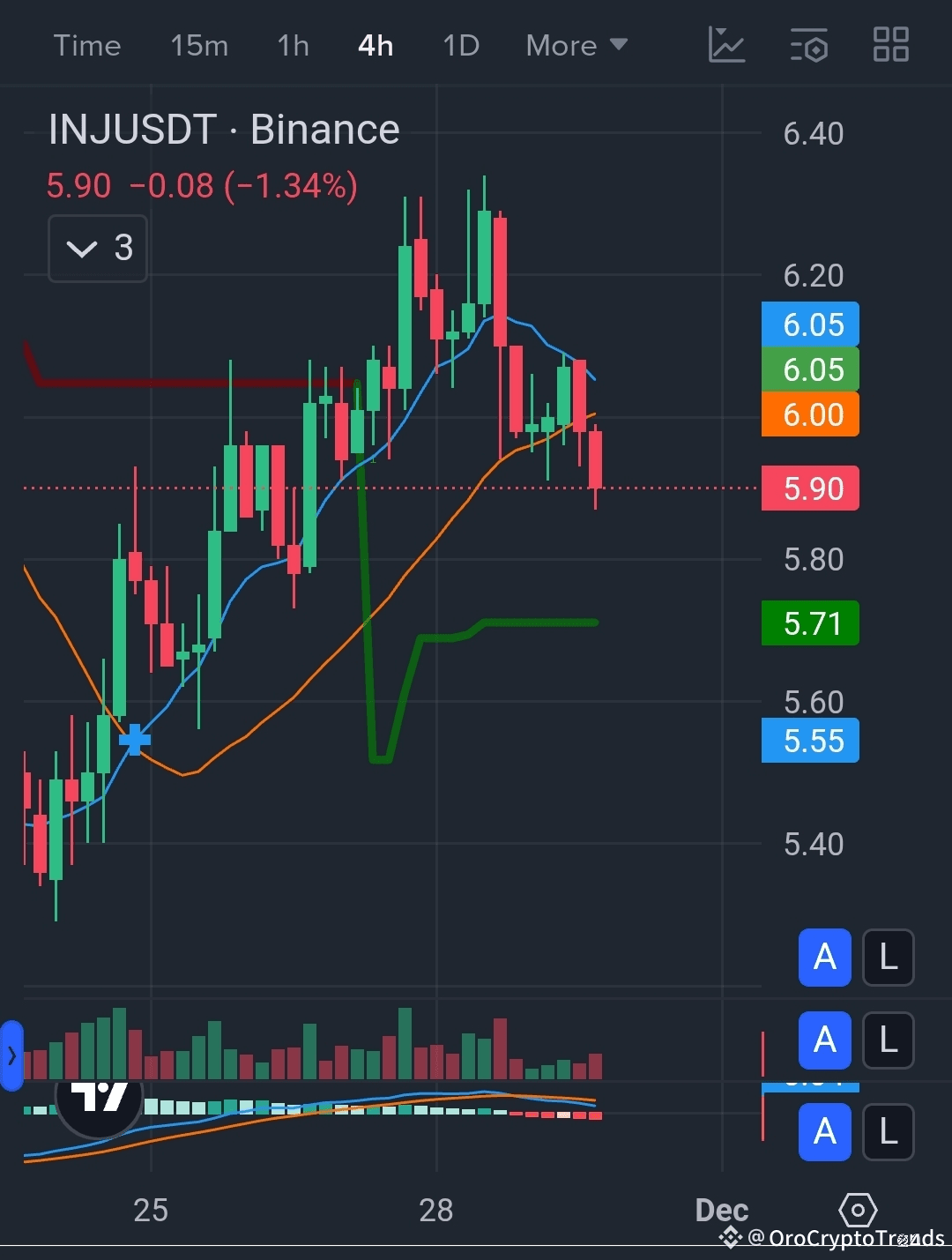
Task: Switch to the 1D timeframe
Action: pos(461,46)
